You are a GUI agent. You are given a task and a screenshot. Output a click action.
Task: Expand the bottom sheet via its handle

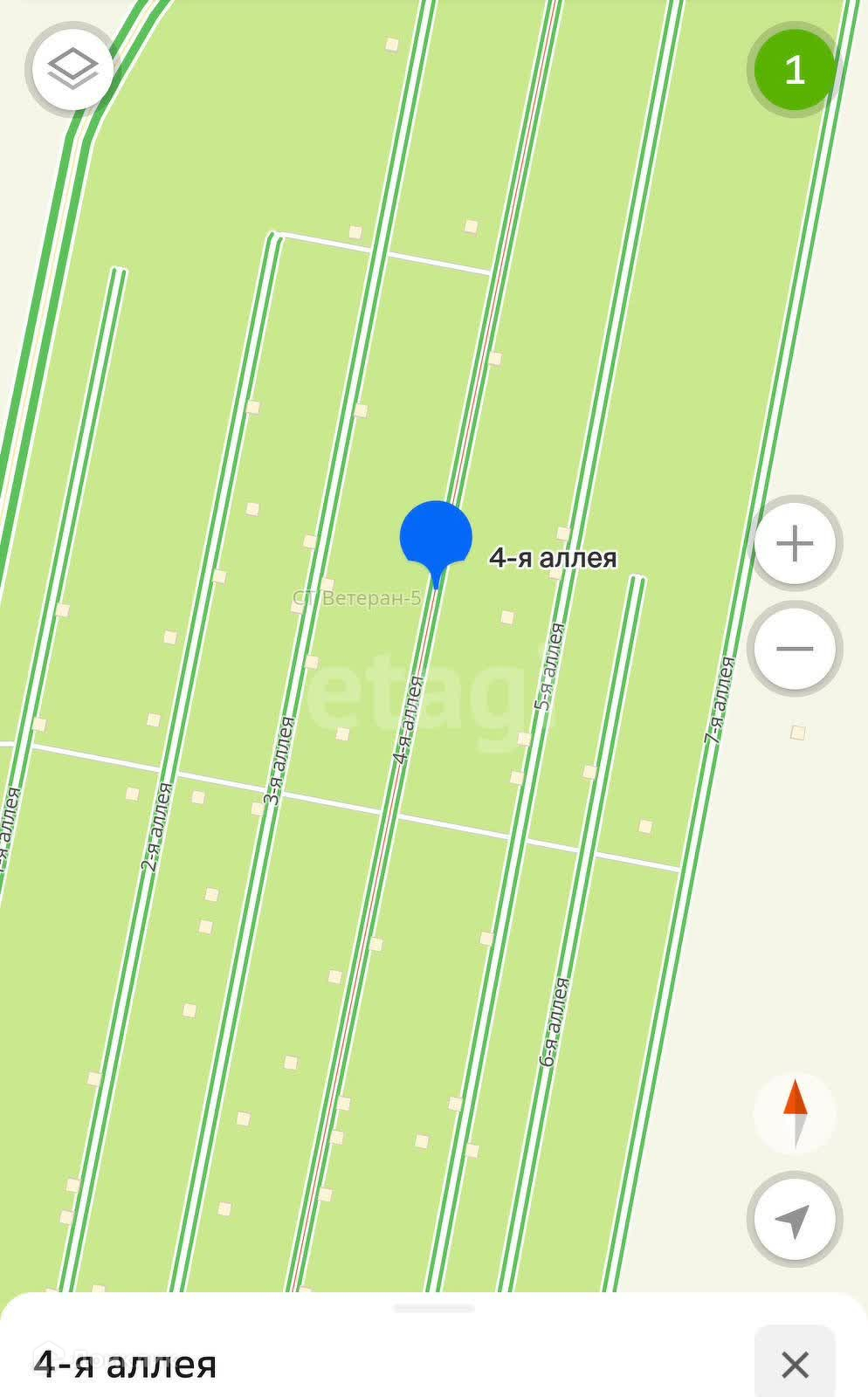pyautogui.click(x=434, y=1308)
